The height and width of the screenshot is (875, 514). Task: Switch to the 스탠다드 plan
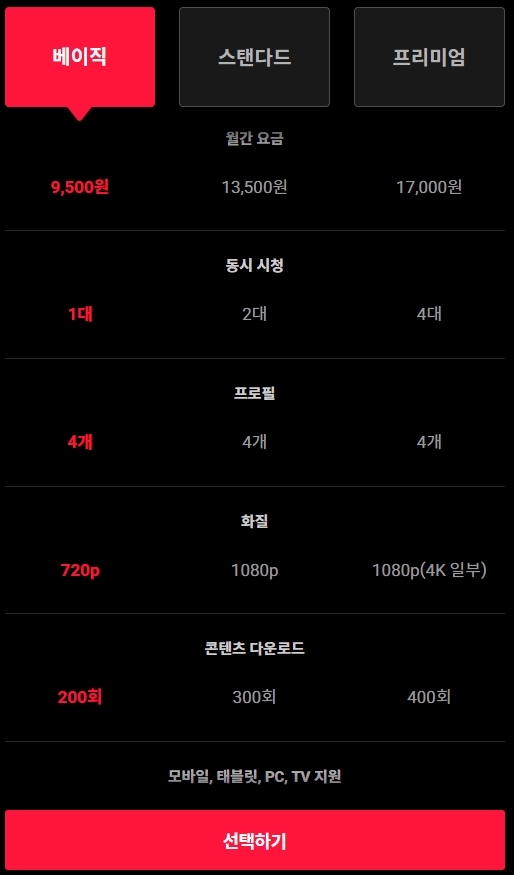[x=254, y=57]
